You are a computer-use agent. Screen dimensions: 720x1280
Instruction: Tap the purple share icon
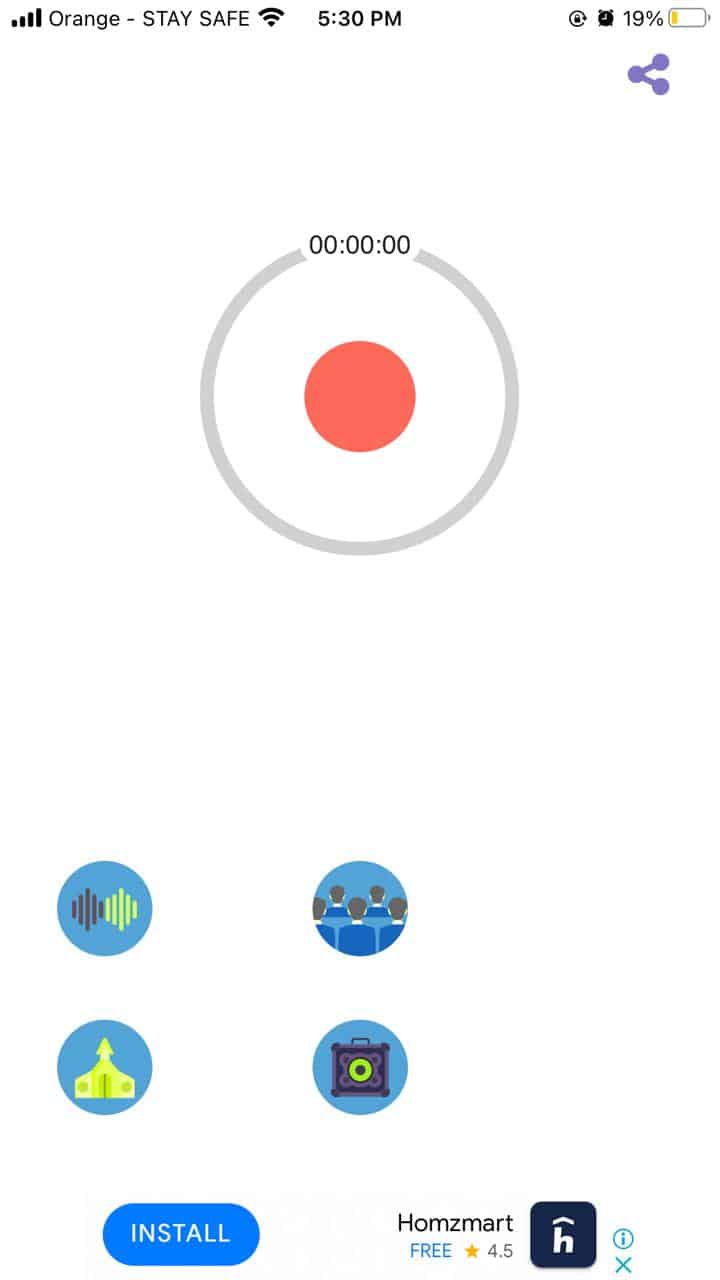tap(649, 74)
